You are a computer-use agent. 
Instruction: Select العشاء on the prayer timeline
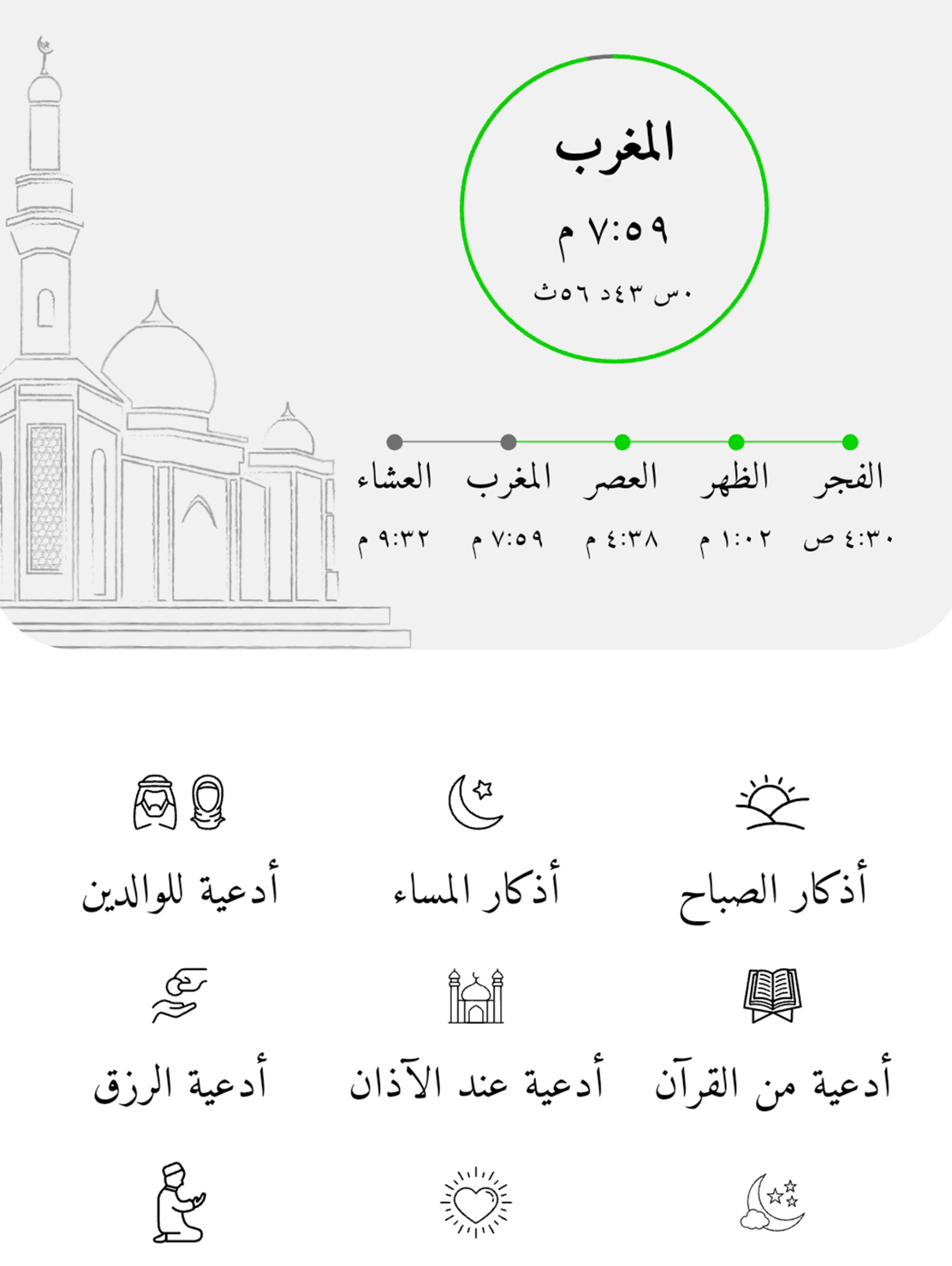click(x=394, y=441)
